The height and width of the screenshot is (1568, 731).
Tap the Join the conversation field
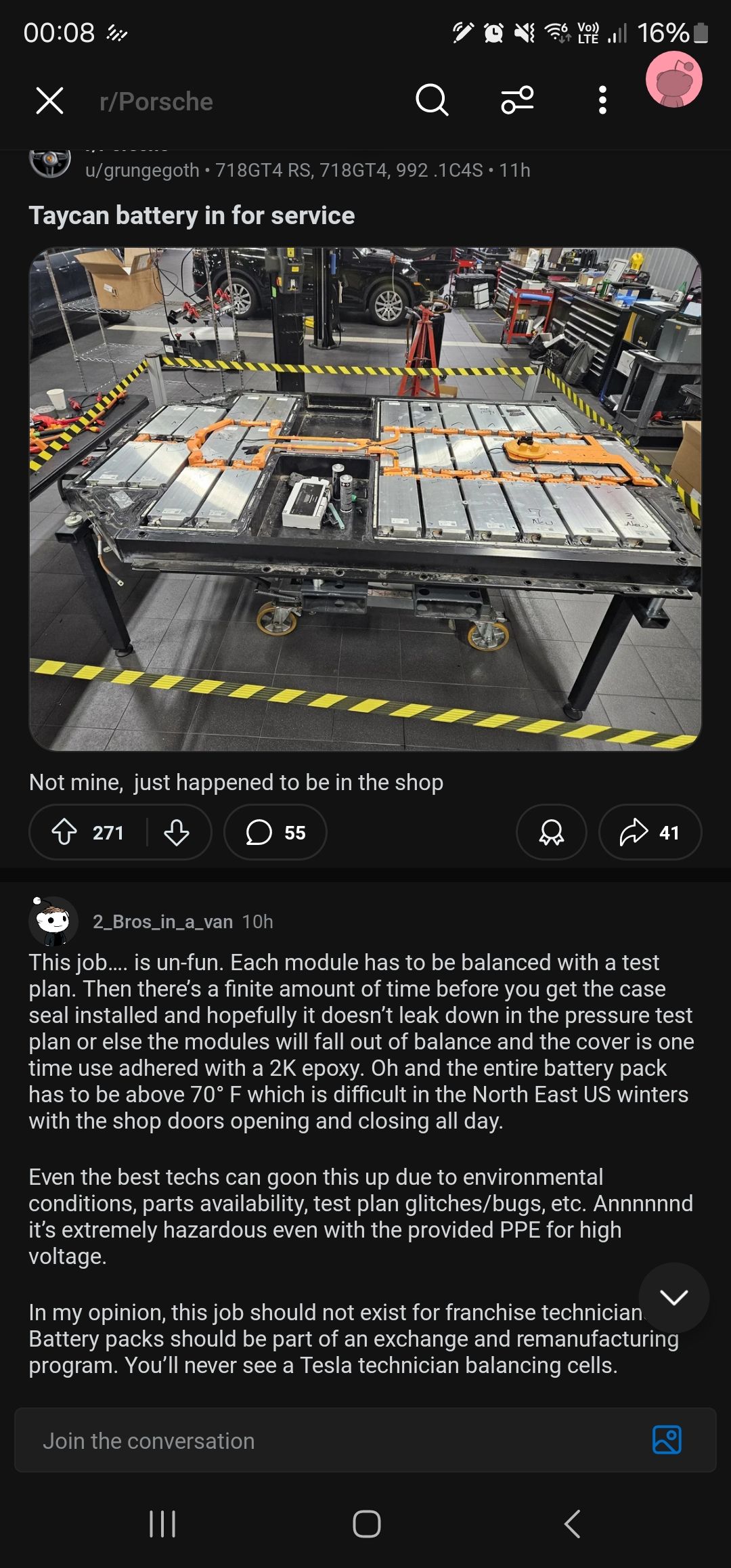[x=325, y=1441]
